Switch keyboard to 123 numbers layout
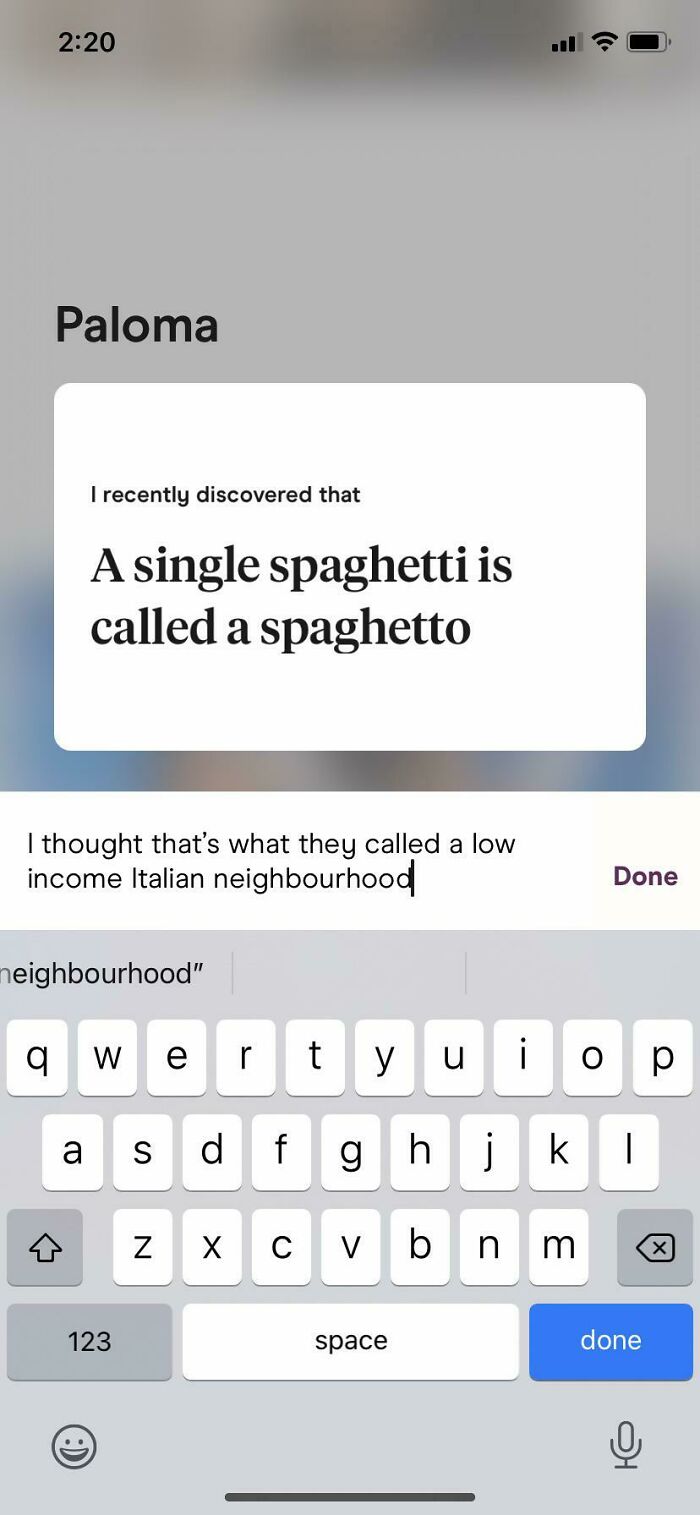 [x=89, y=1341]
